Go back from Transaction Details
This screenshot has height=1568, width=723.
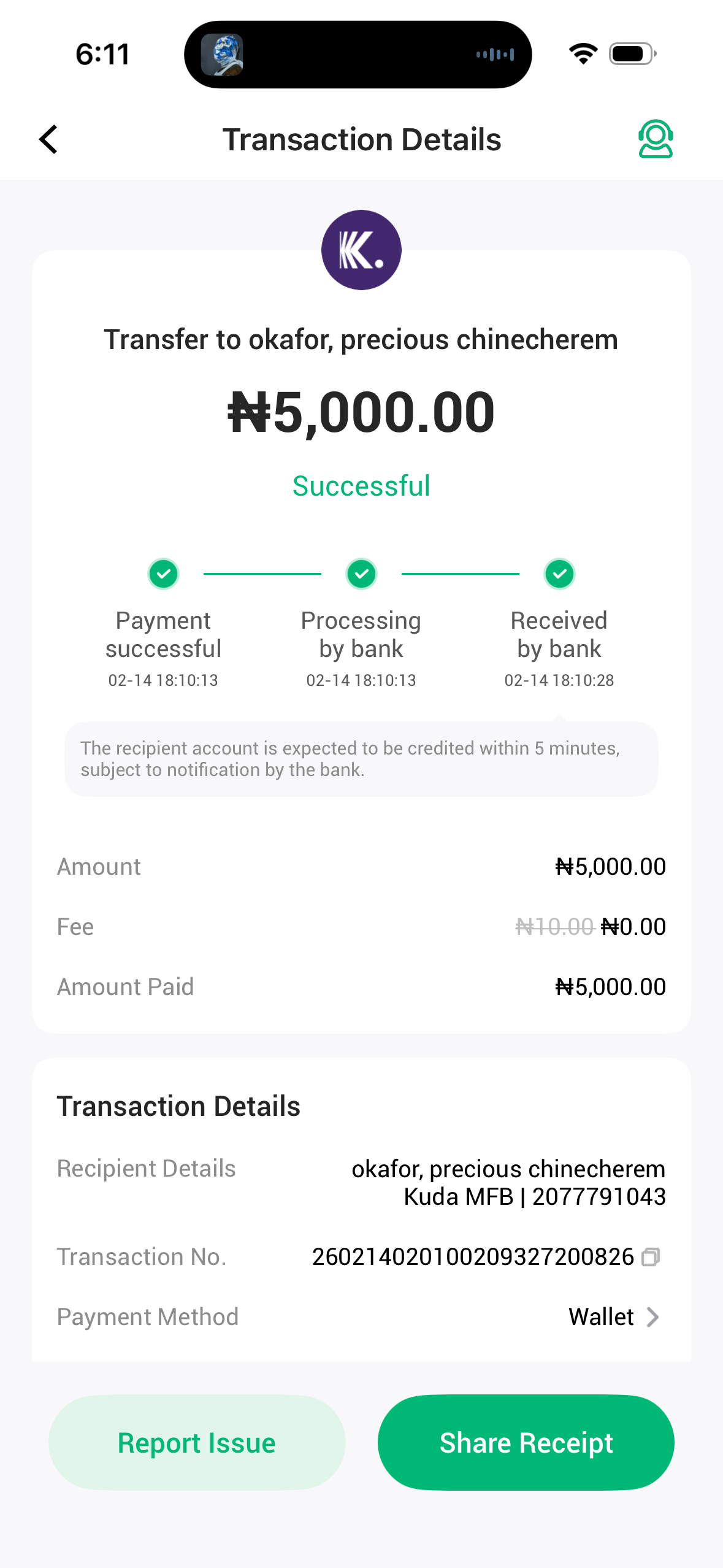[48, 139]
